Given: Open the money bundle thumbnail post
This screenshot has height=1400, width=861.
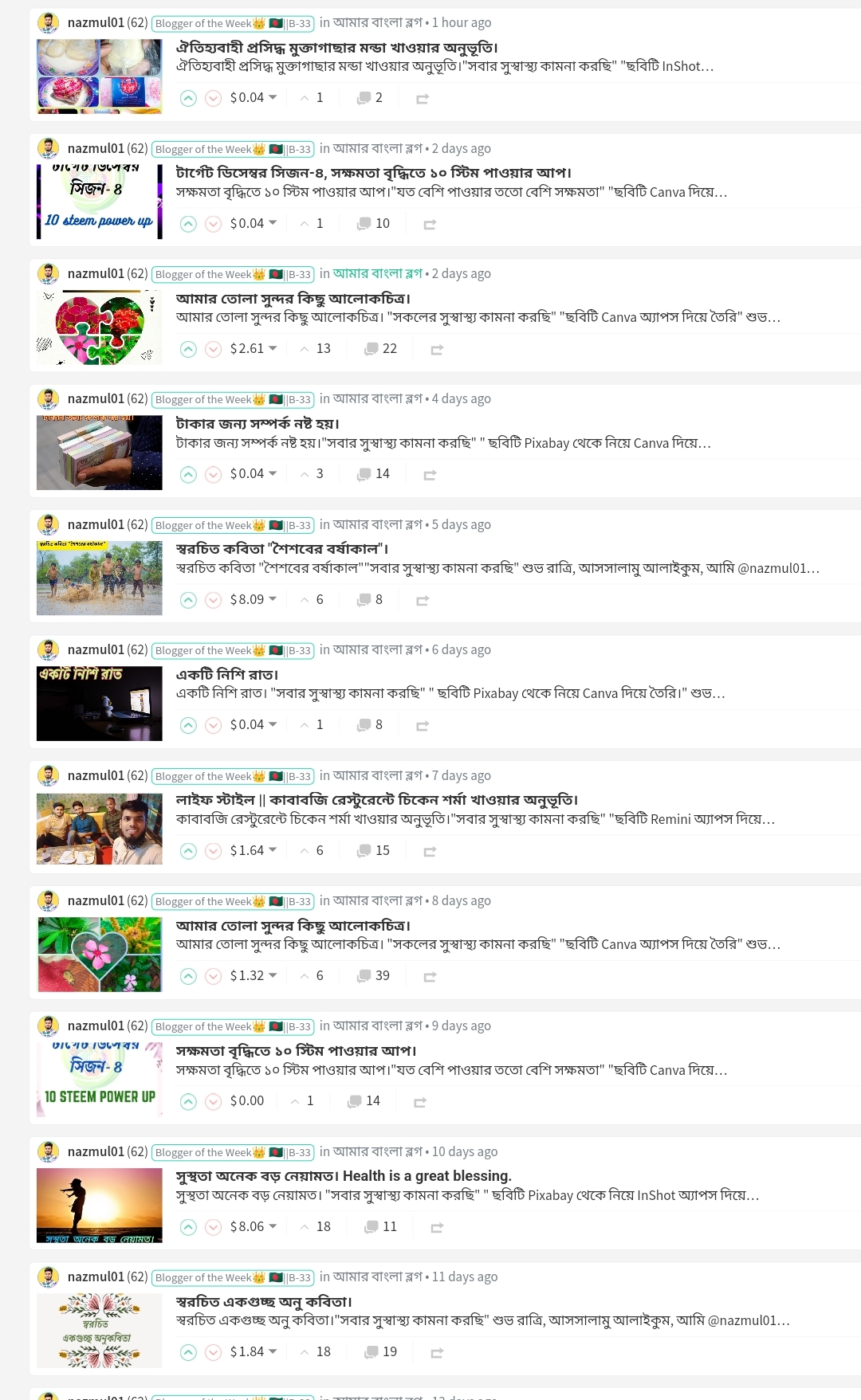Looking at the screenshot, I should 100,453.
